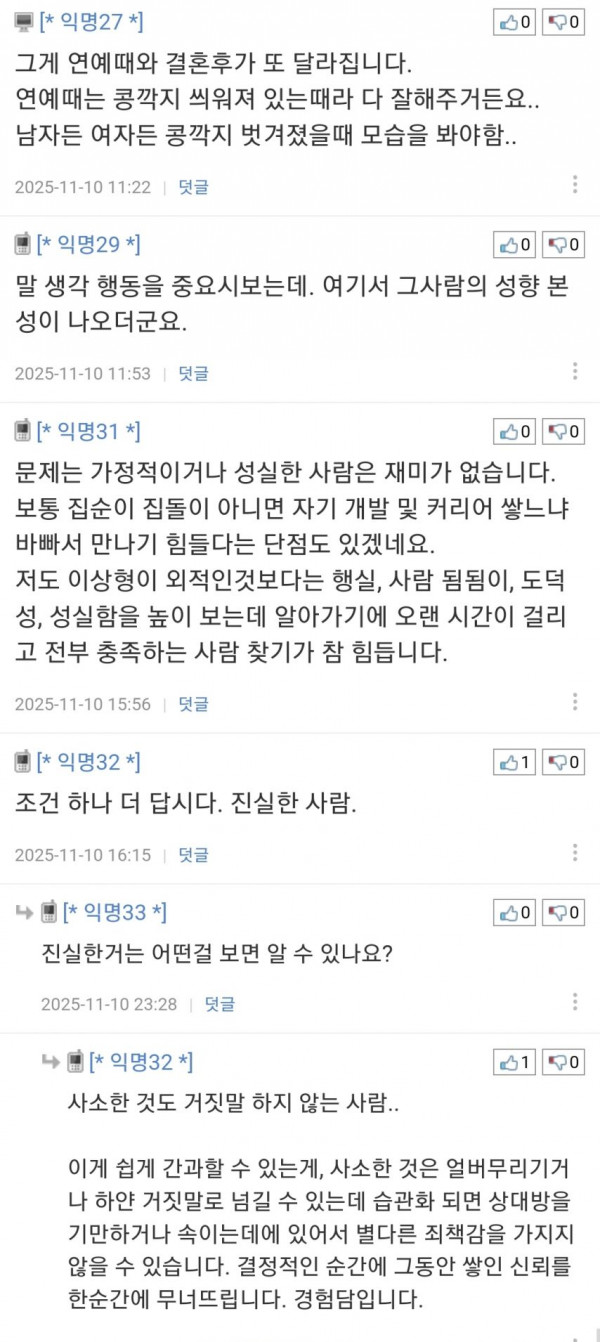Downvote 익명33's reply
600x1342 pixels.
[x=563, y=912]
